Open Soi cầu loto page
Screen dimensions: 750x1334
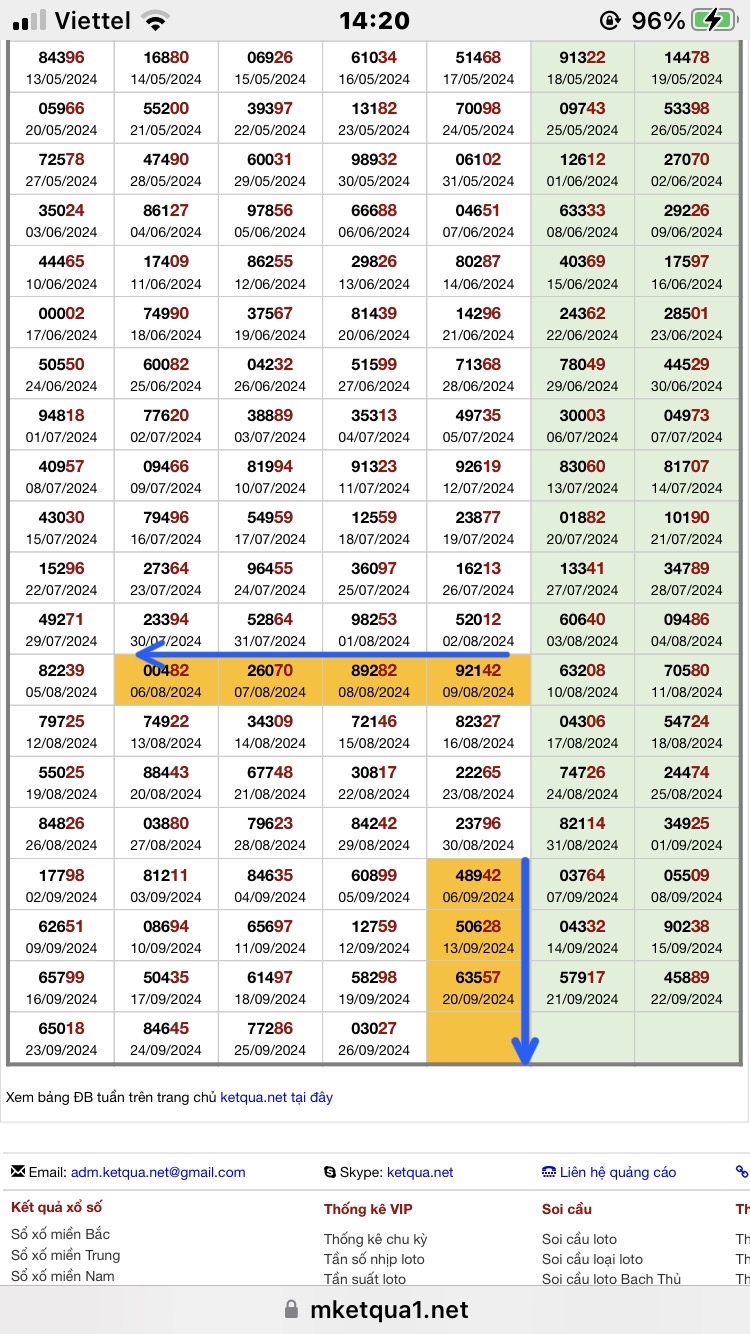point(579,1239)
